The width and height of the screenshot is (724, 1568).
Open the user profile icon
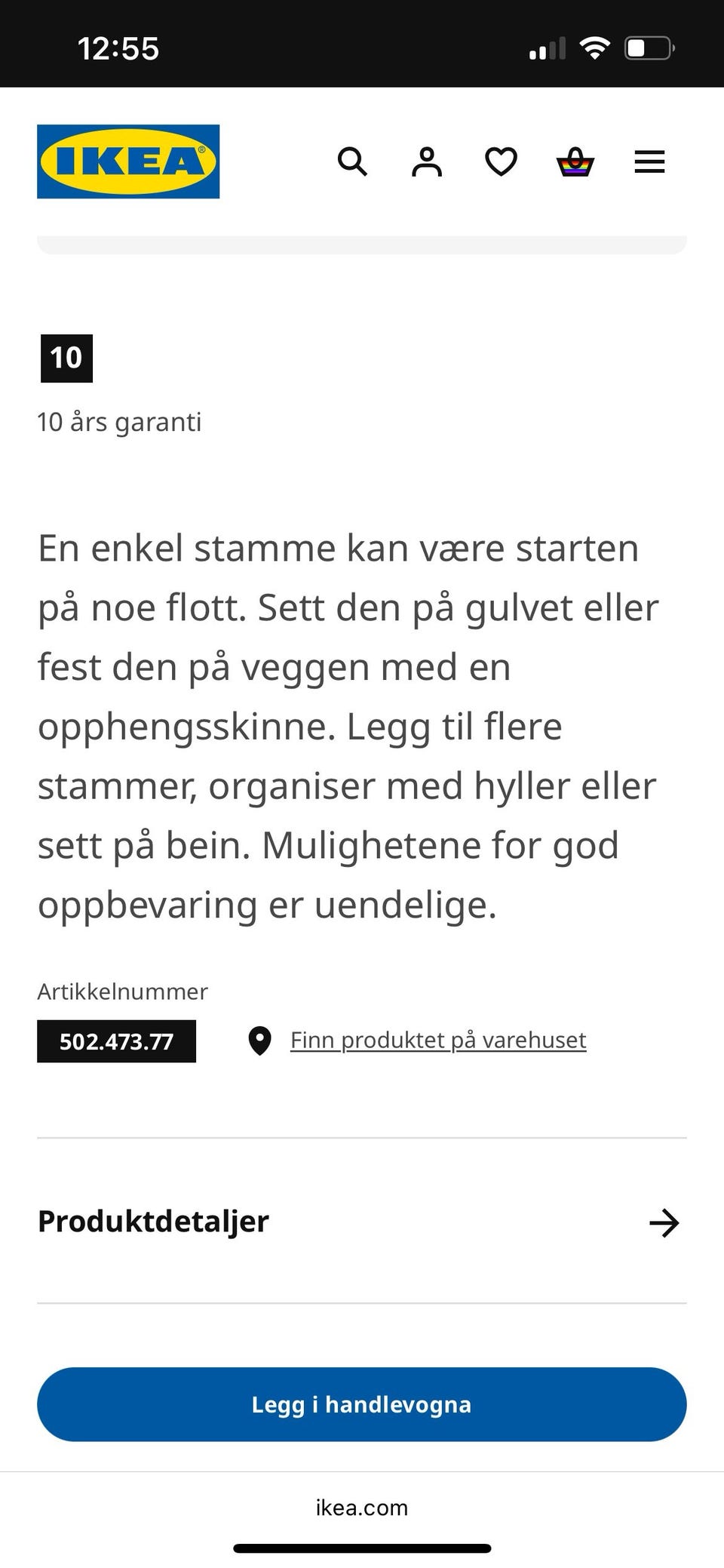[426, 161]
